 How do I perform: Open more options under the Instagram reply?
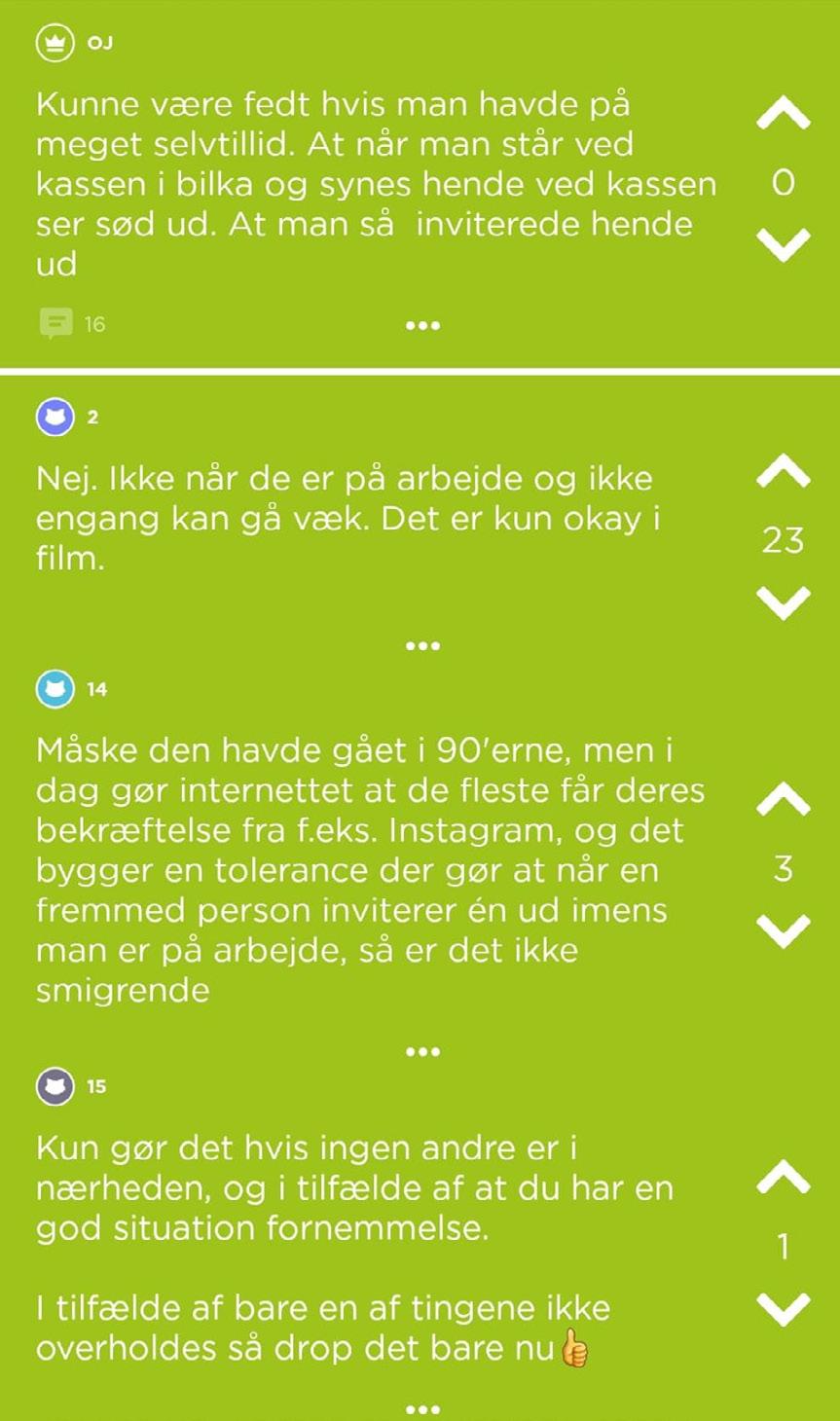422,1052
